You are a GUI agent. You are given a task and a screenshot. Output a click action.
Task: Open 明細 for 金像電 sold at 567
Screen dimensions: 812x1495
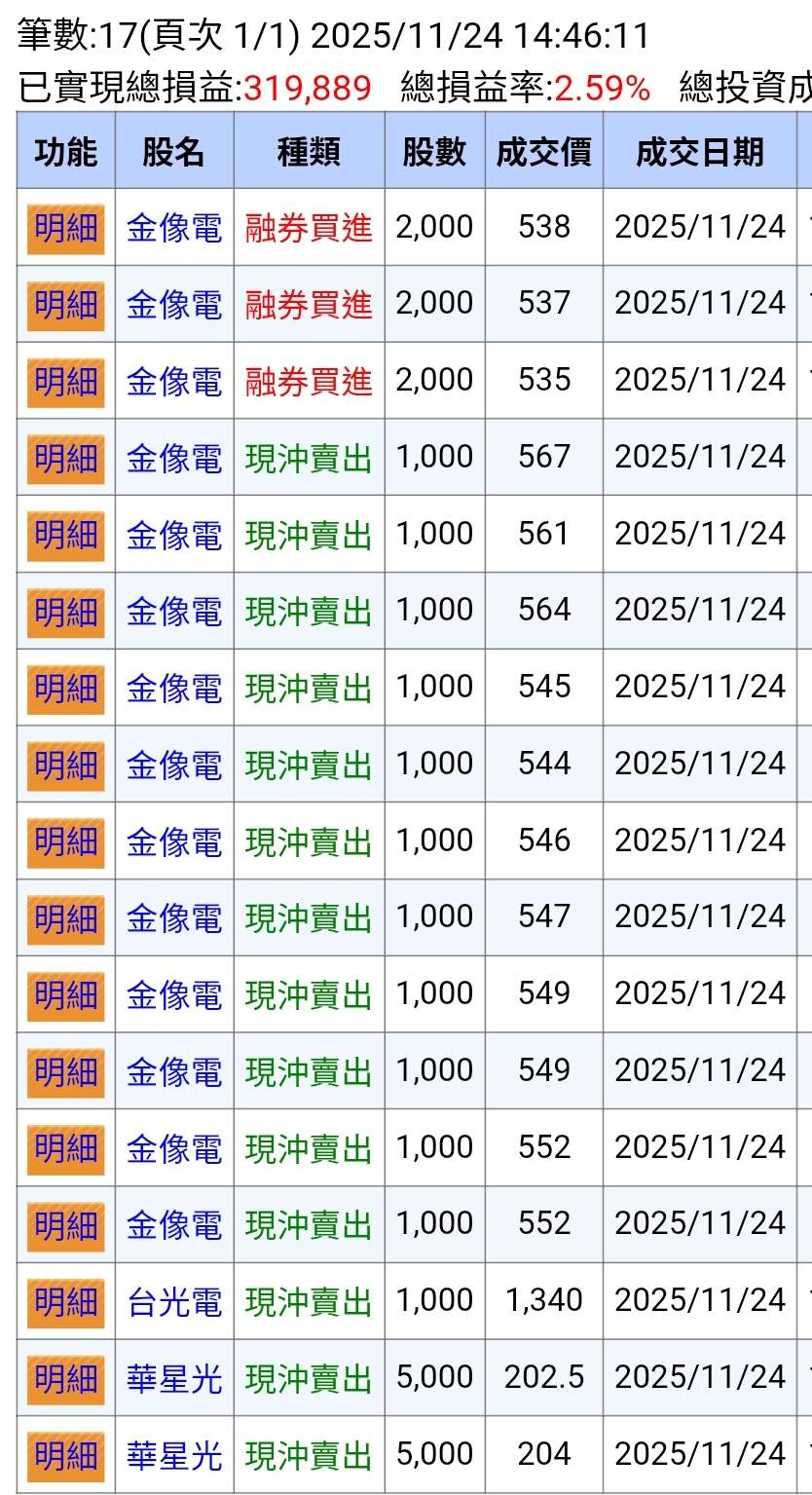[65, 458]
